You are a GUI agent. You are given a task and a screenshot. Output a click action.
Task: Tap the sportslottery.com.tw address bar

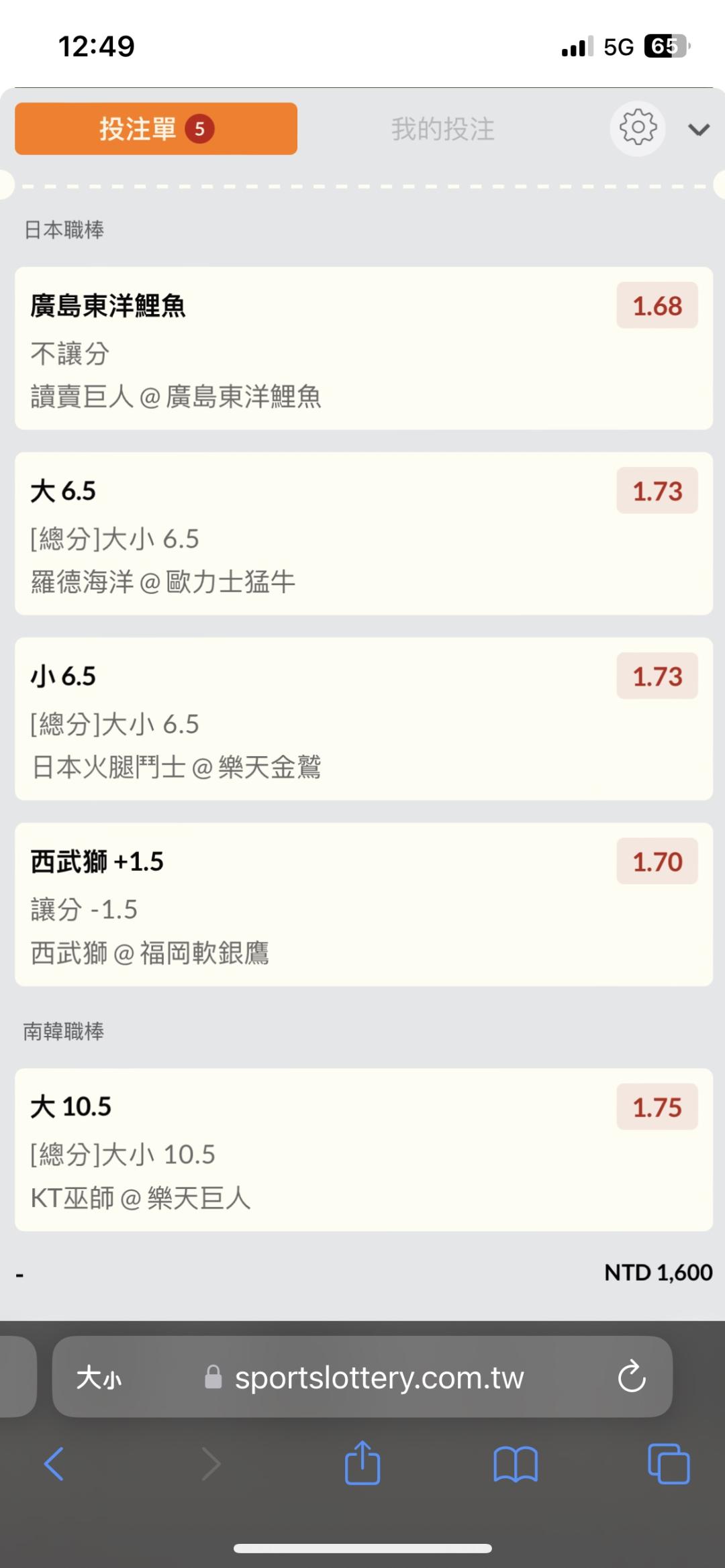[379, 1377]
